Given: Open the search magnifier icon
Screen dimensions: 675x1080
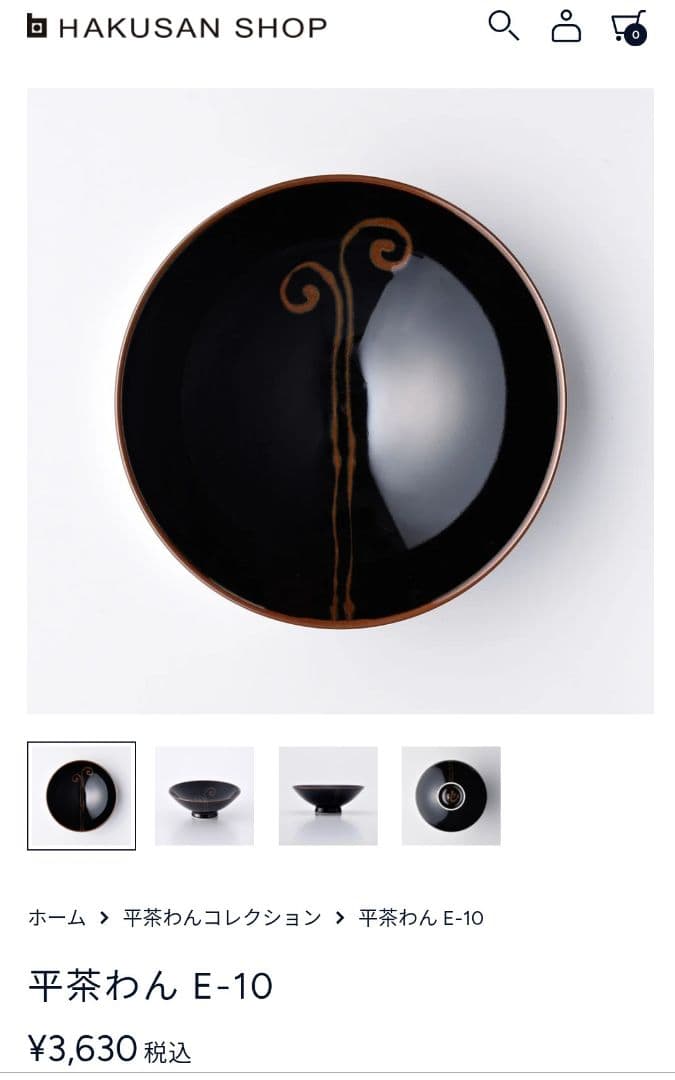Looking at the screenshot, I should (503, 26).
